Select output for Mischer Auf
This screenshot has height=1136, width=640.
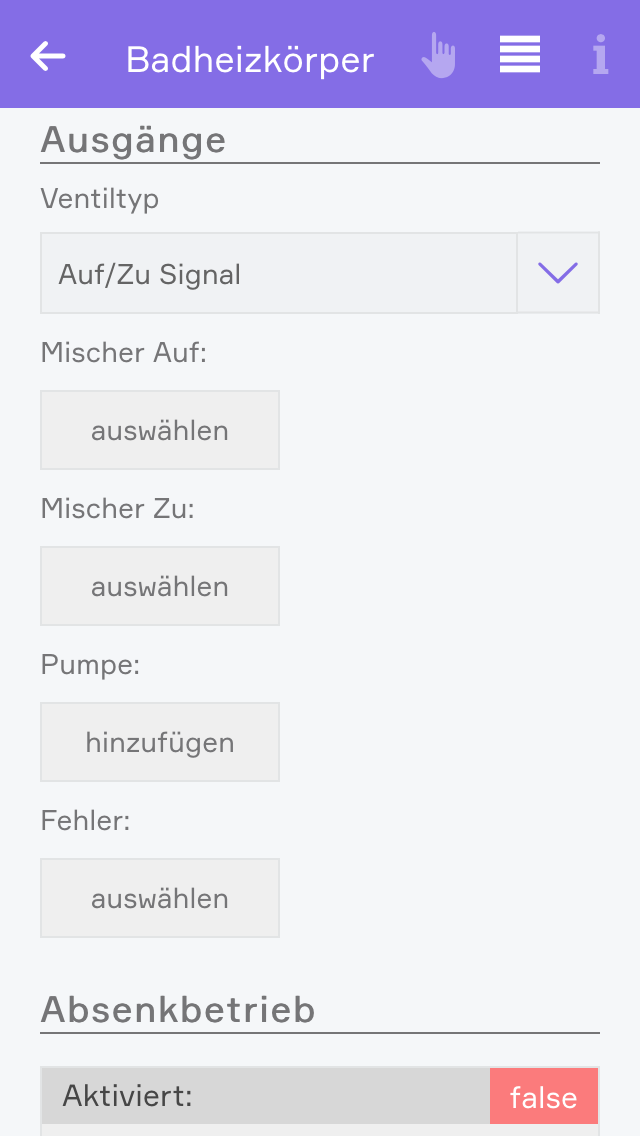tap(160, 430)
